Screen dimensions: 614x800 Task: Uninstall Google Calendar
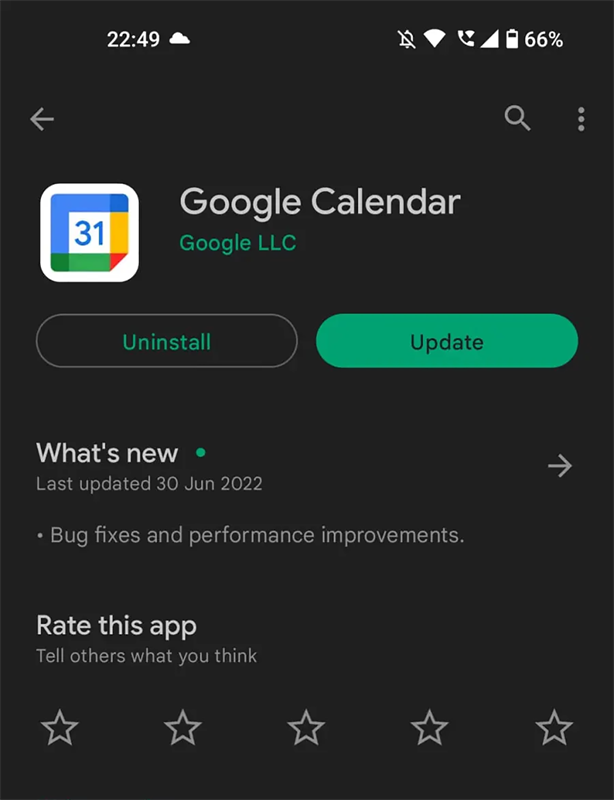(167, 342)
